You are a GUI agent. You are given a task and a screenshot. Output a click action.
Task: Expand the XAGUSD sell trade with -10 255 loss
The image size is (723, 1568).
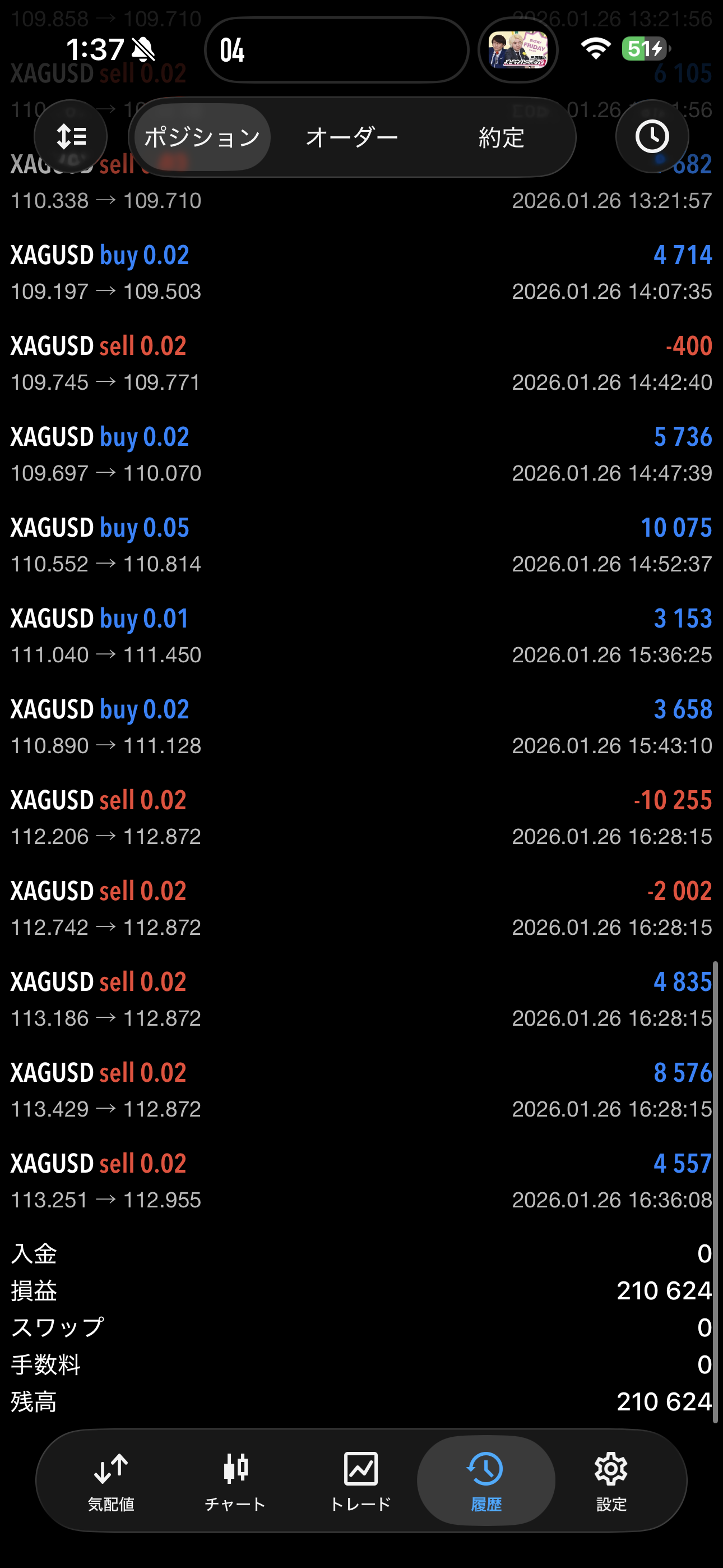coord(361,818)
